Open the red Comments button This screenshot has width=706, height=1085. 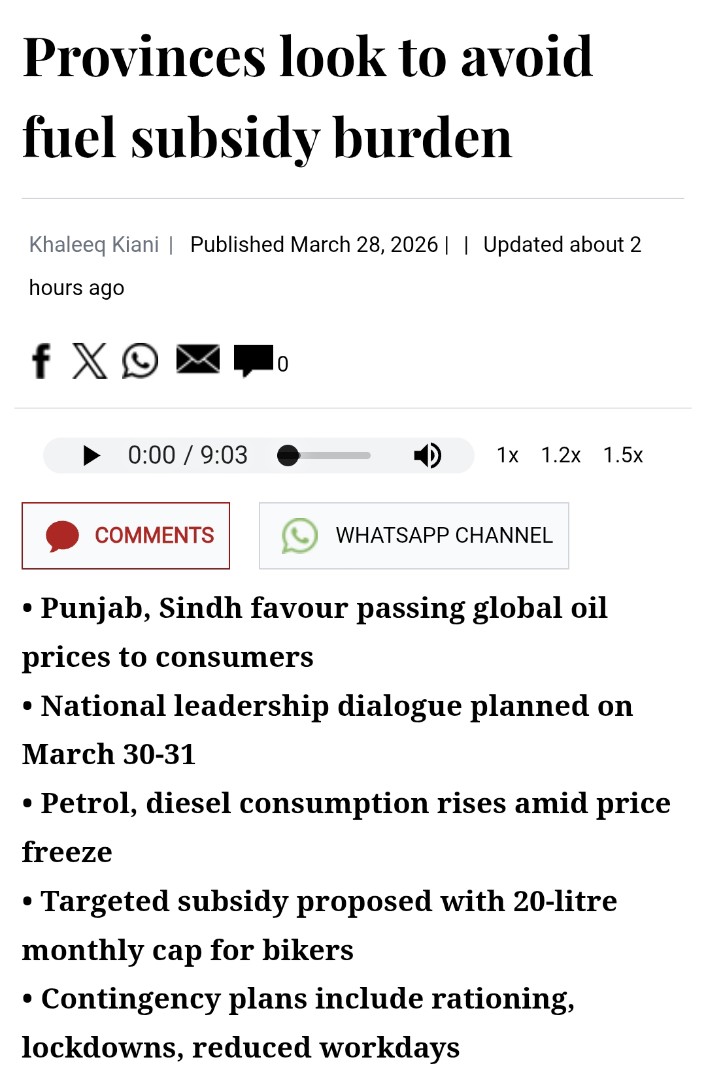(x=126, y=535)
